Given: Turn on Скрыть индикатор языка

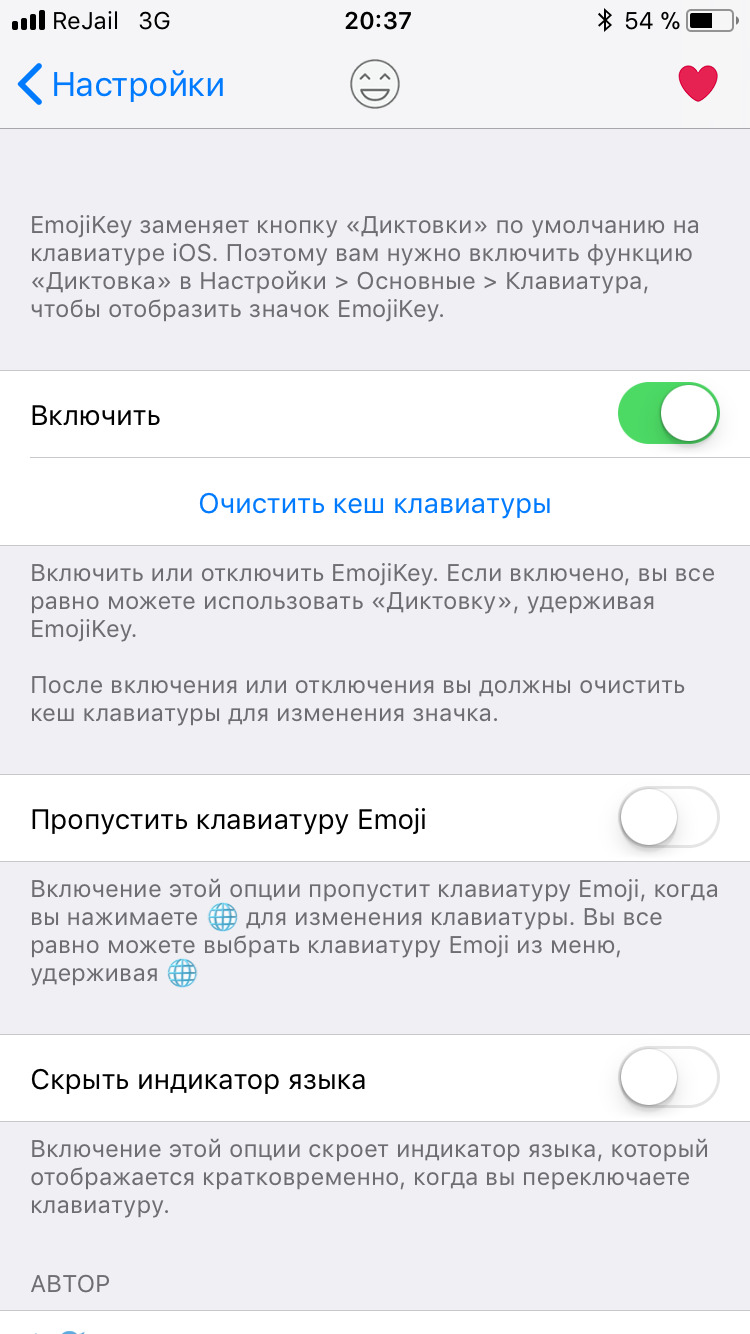Looking at the screenshot, I should tap(669, 1077).
